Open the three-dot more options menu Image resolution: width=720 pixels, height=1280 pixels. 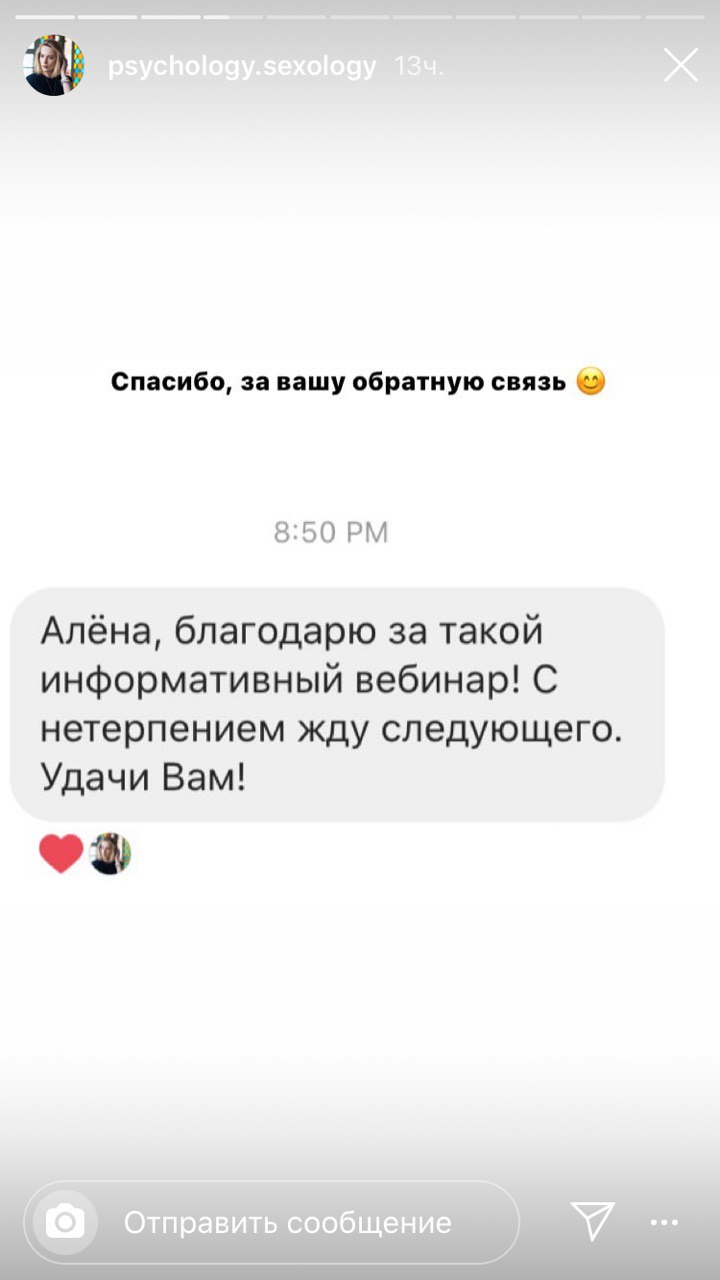tap(664, 1221)
